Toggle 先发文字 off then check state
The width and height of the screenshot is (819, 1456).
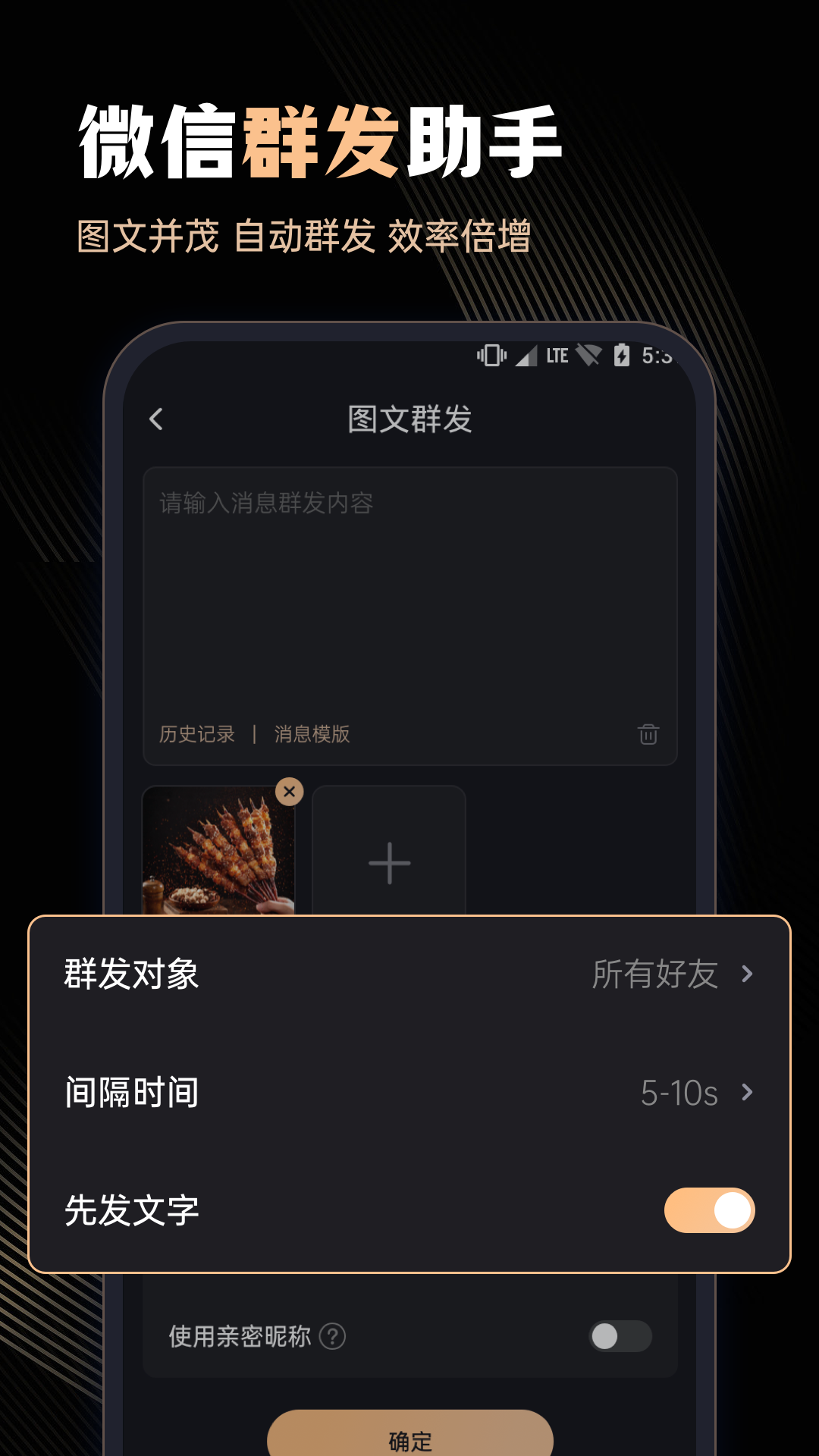708,1211
